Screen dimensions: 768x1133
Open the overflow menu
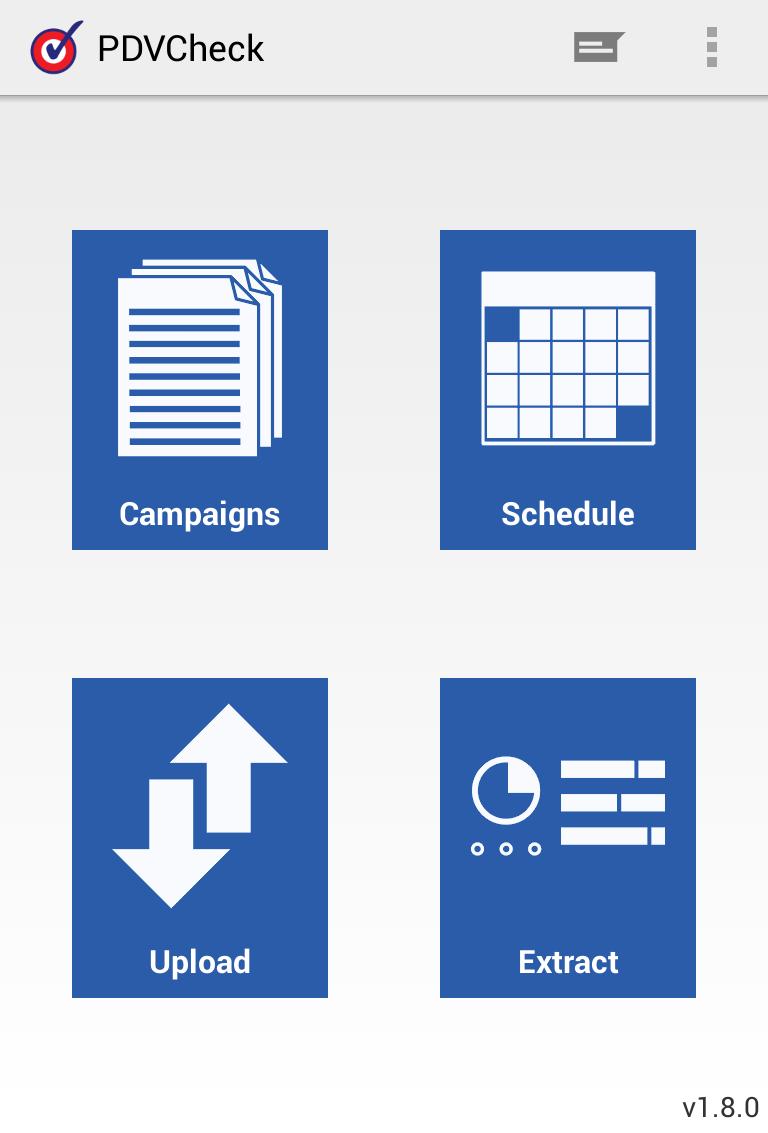click(x=711, y=47)
